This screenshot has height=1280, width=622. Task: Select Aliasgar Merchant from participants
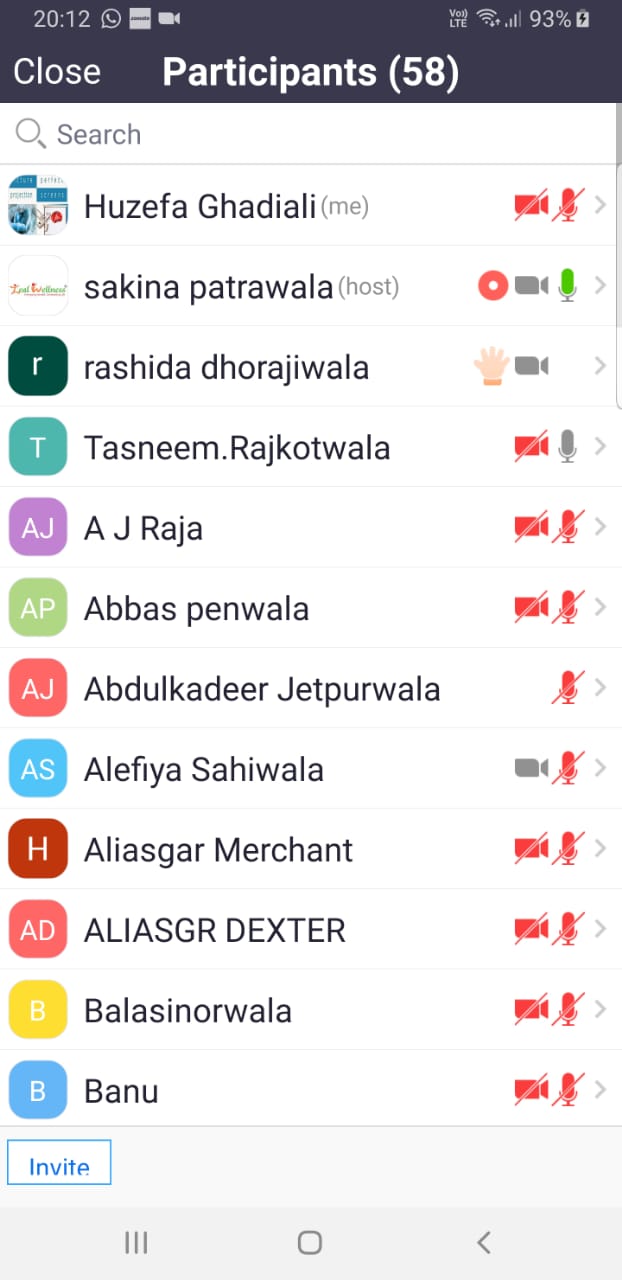(x=308, y=849)
